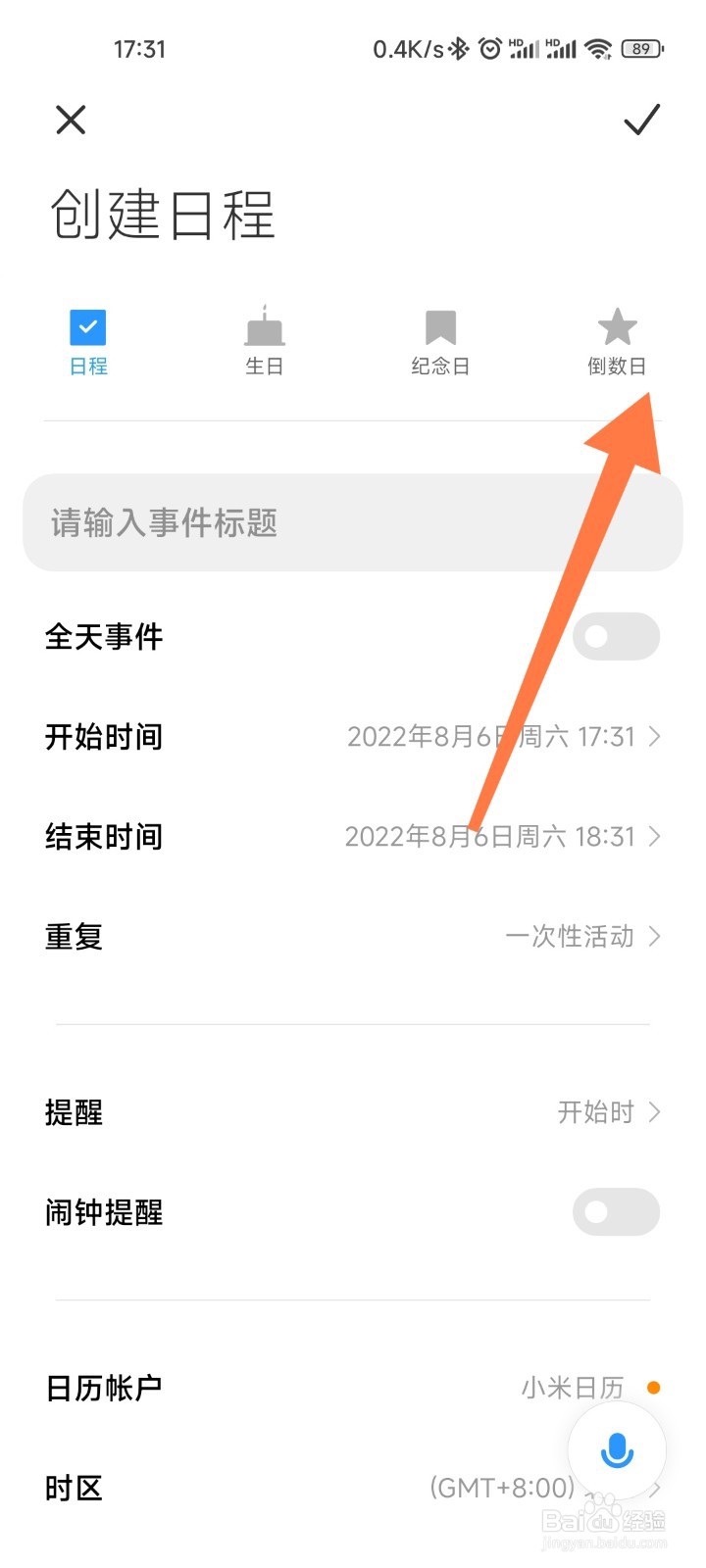Tap the orange 小米日历 account dot
This screenshot has width=706, height=1568.
point(652,1387)
